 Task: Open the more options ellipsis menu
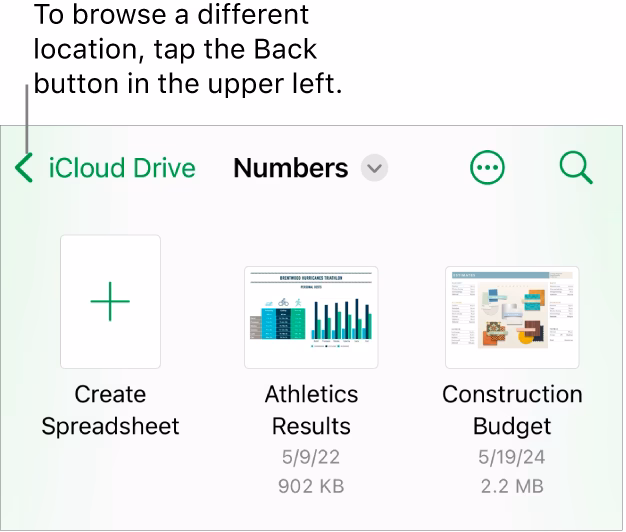click(x=488, y=169)
